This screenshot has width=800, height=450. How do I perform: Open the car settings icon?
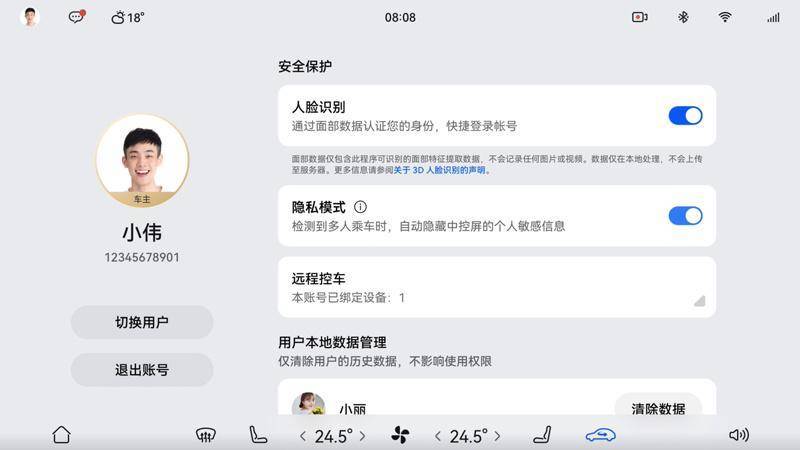click(600, 435)
